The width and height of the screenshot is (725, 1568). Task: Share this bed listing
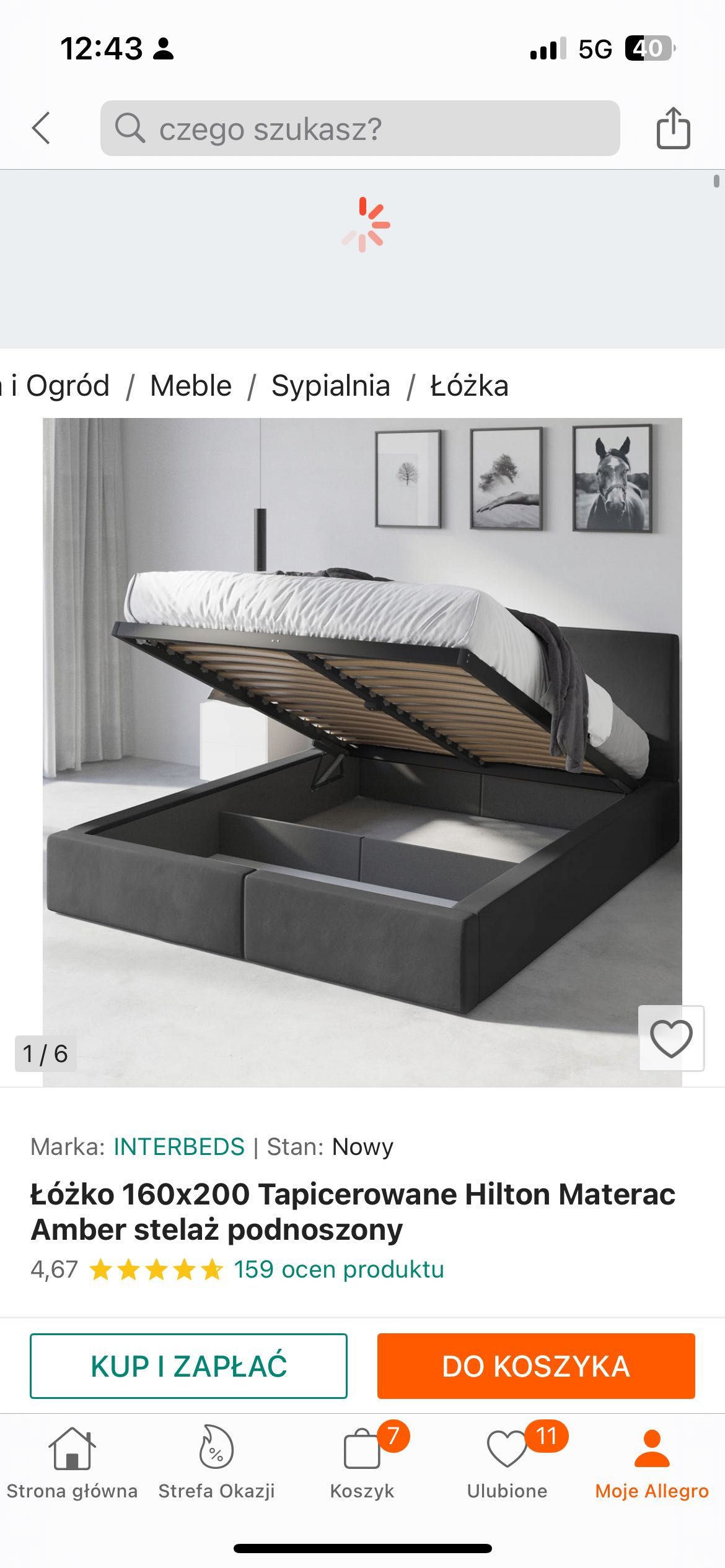tap(673, 128)
